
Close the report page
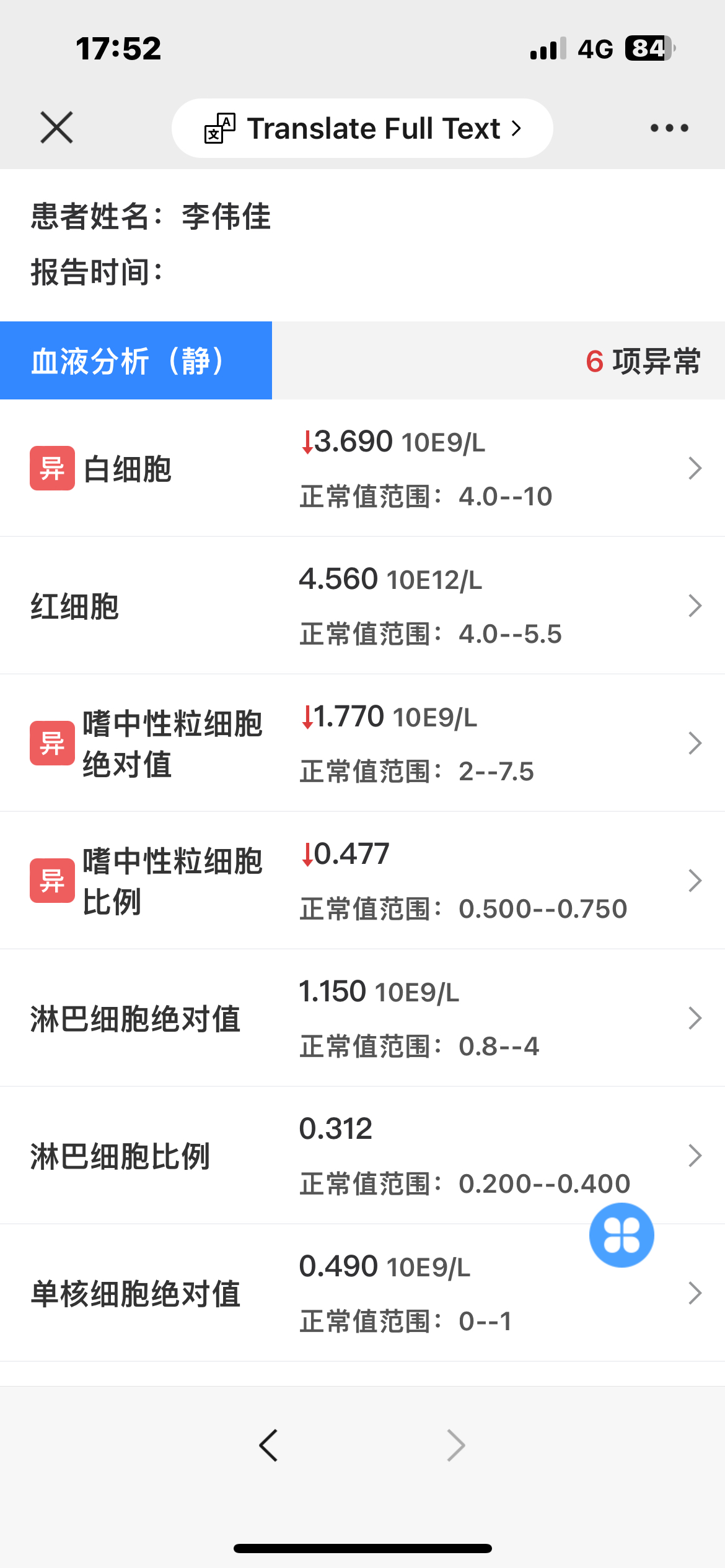[x=56, y=128]
